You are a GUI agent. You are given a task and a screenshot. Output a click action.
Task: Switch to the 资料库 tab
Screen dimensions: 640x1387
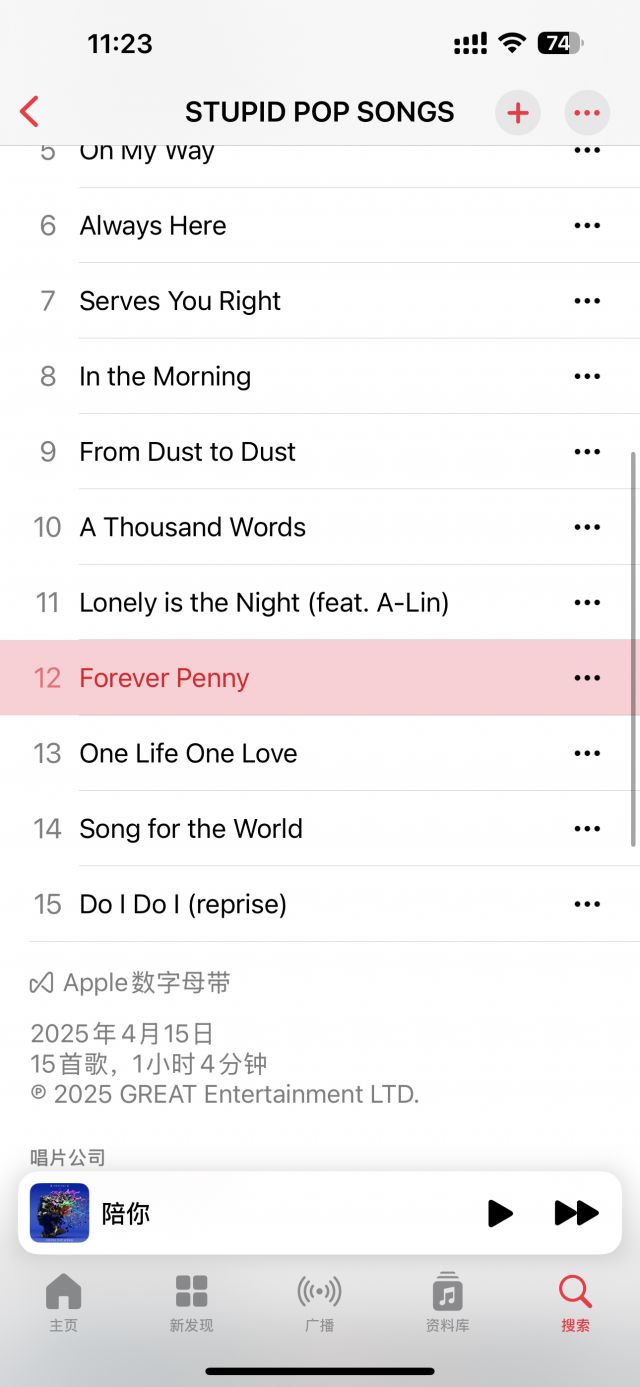click(447, 1303)
